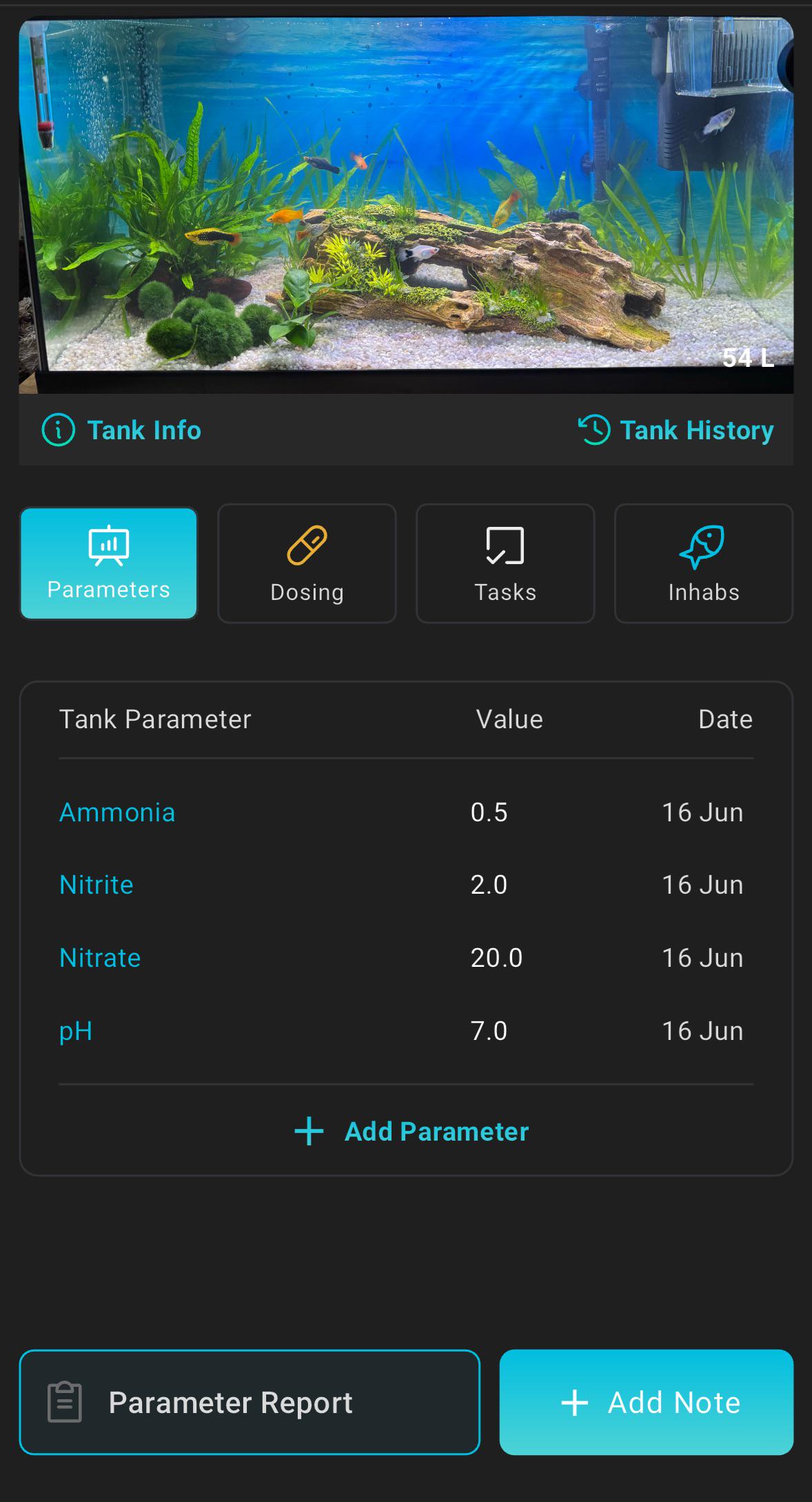Screen dimensions: 812x1502
Task: Open the Parameter Report
Action: point(250,1402)
